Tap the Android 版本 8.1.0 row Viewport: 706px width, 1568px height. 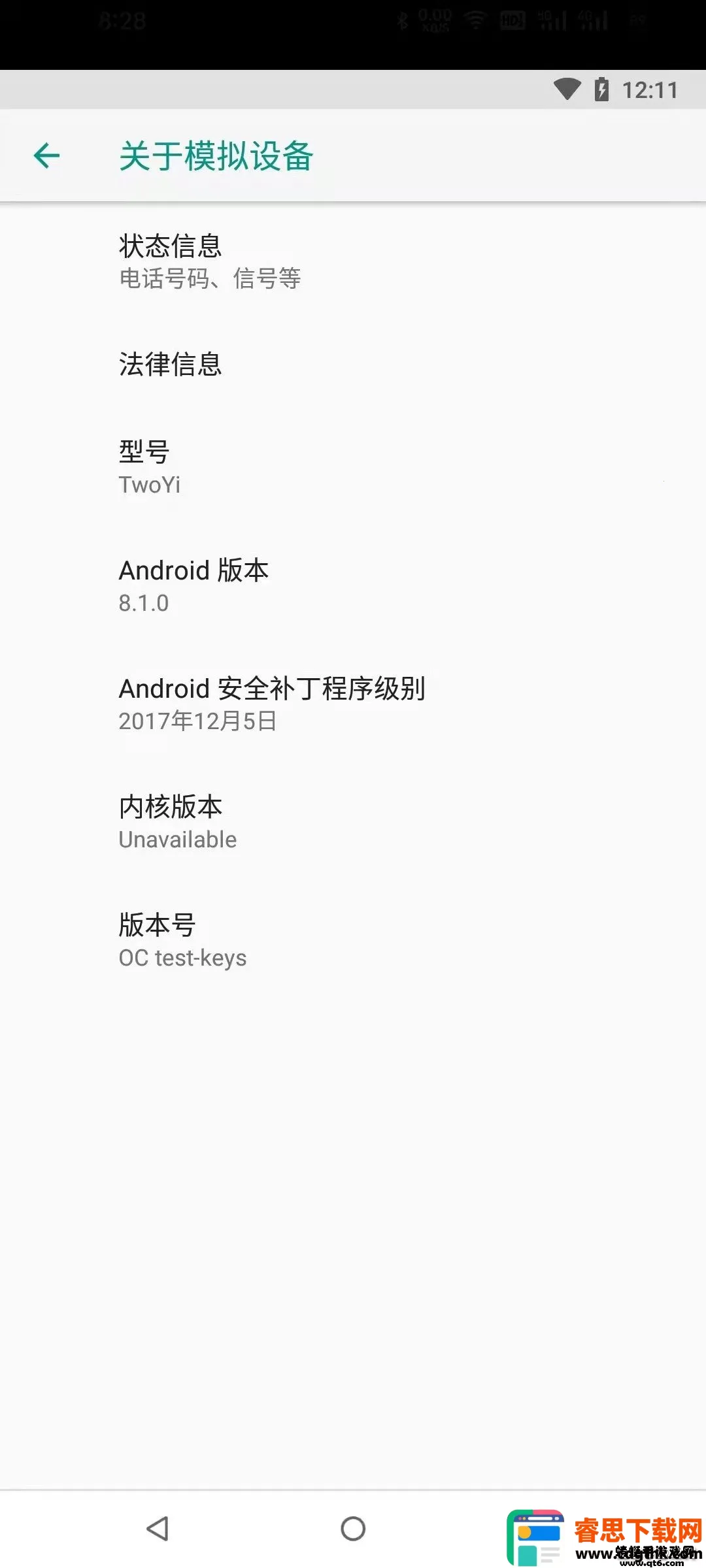click(x=353, y=586)
